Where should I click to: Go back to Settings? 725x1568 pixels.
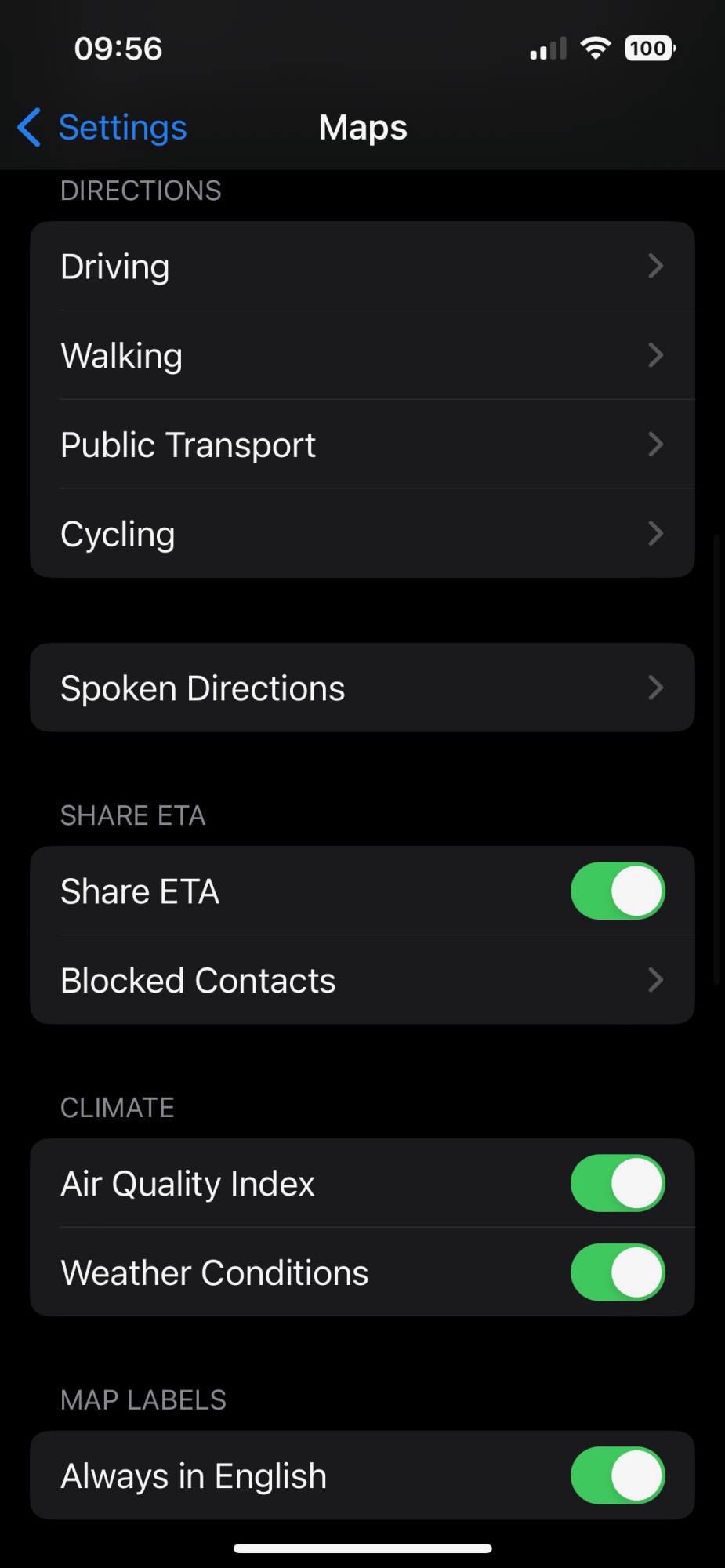[103, 128]
